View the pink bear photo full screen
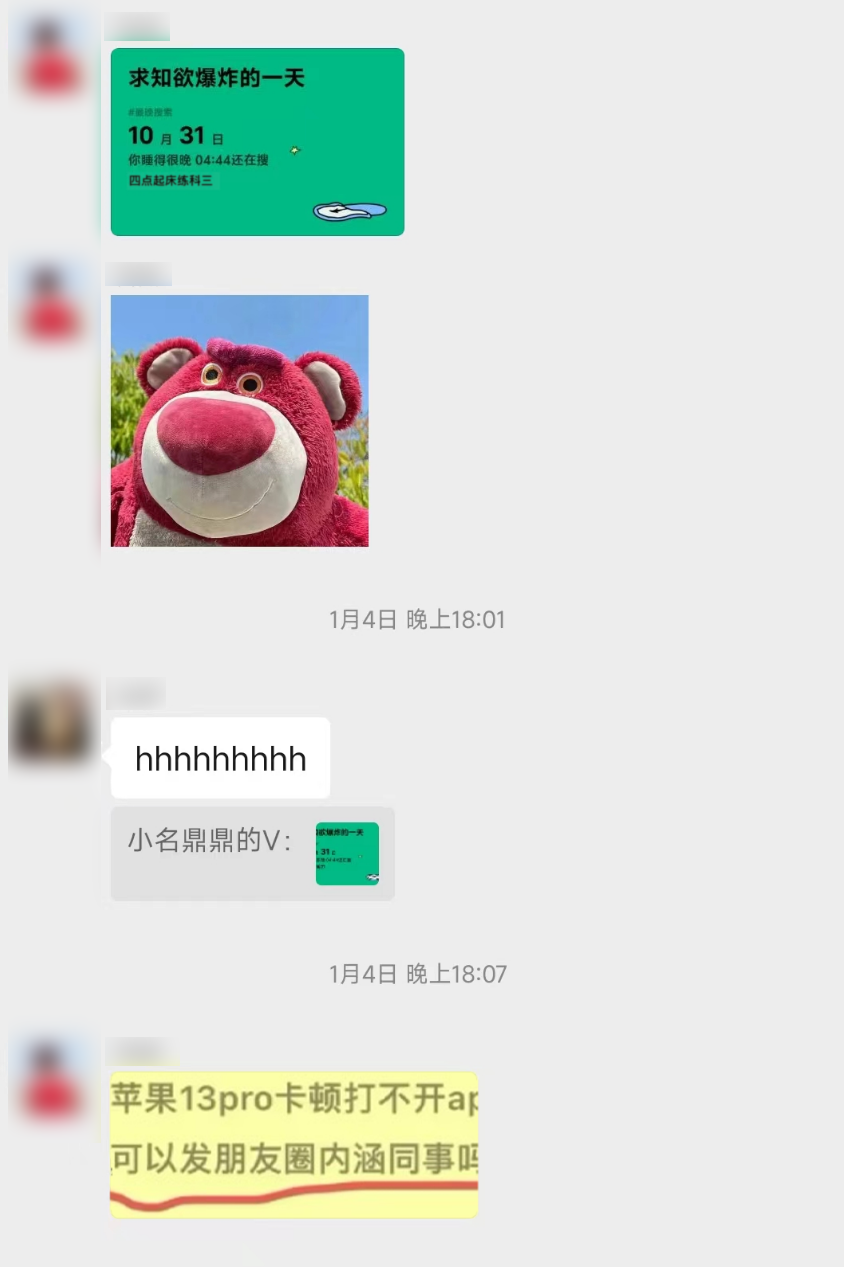Image resolution: width=844 pixels, height=1267 pixels. tap(239, 420)
